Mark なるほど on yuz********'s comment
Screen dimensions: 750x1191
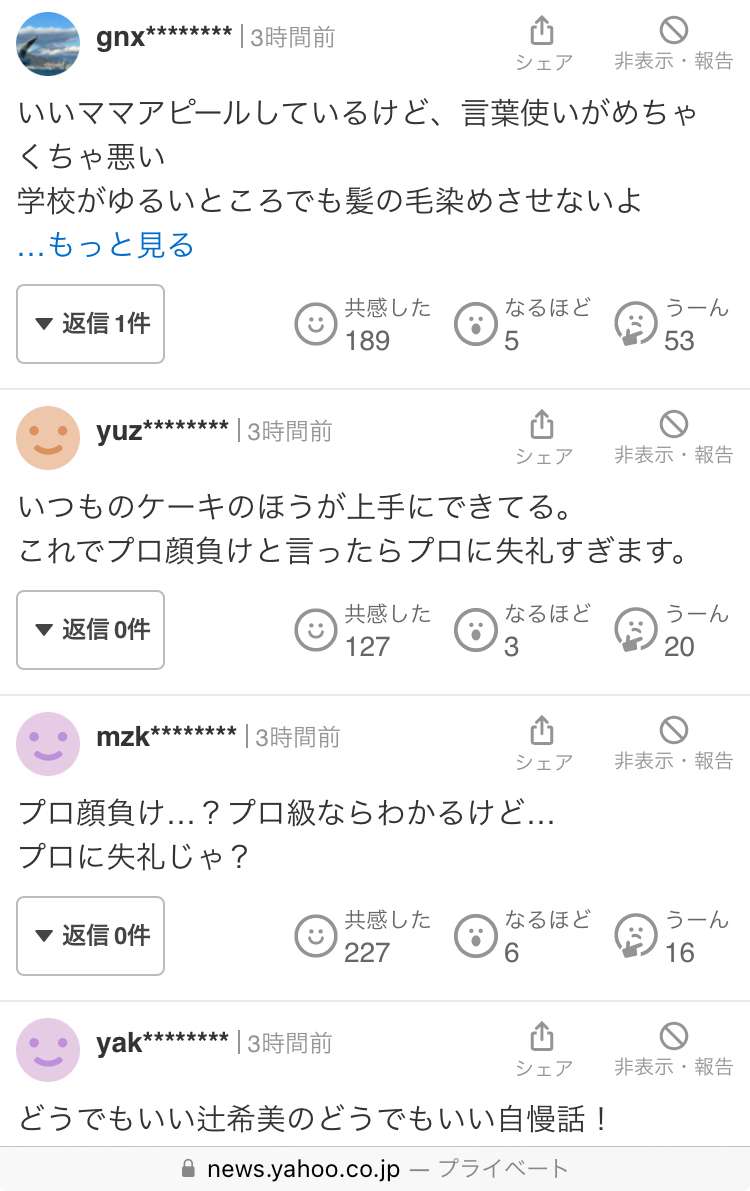pyautogui.click(x=476, y=630)
